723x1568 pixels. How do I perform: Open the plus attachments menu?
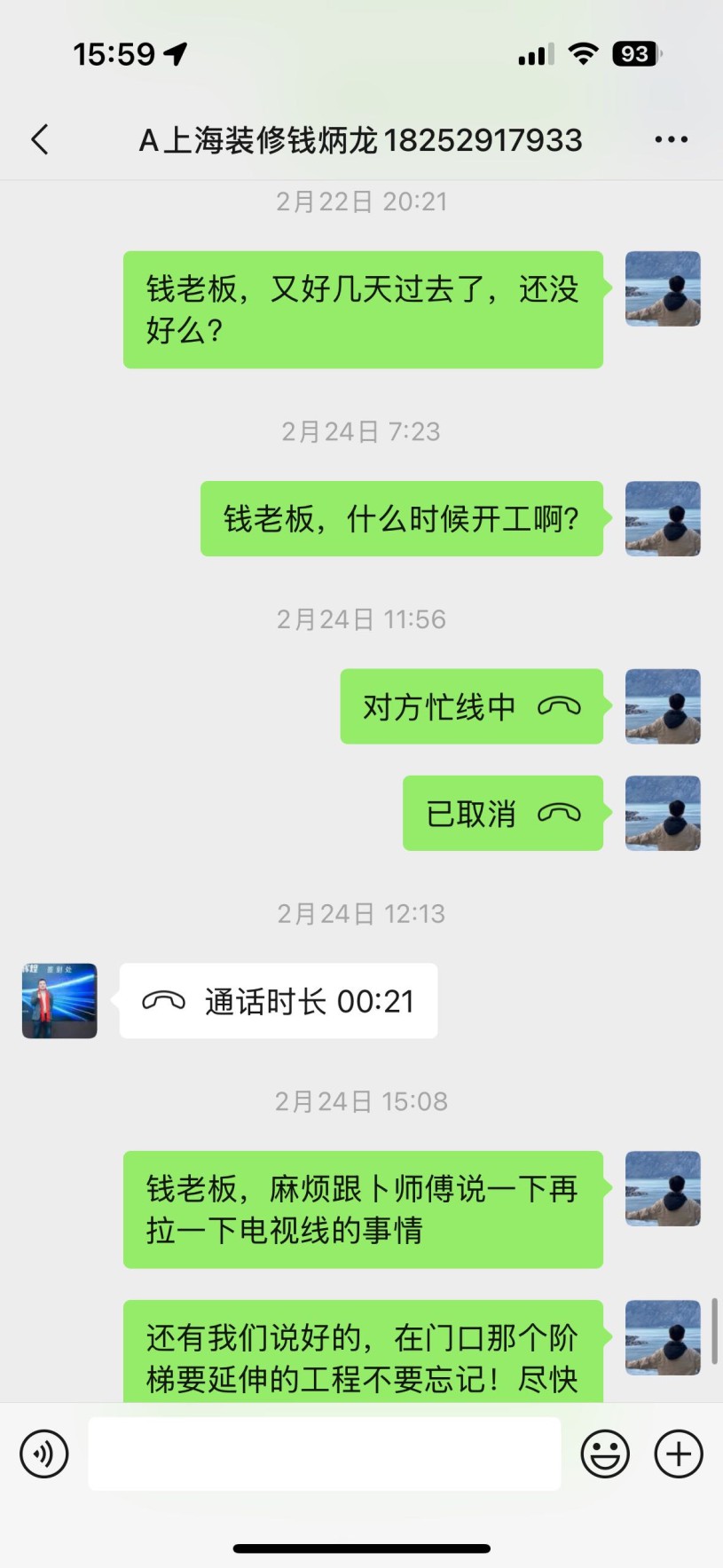click(679, 1454)
